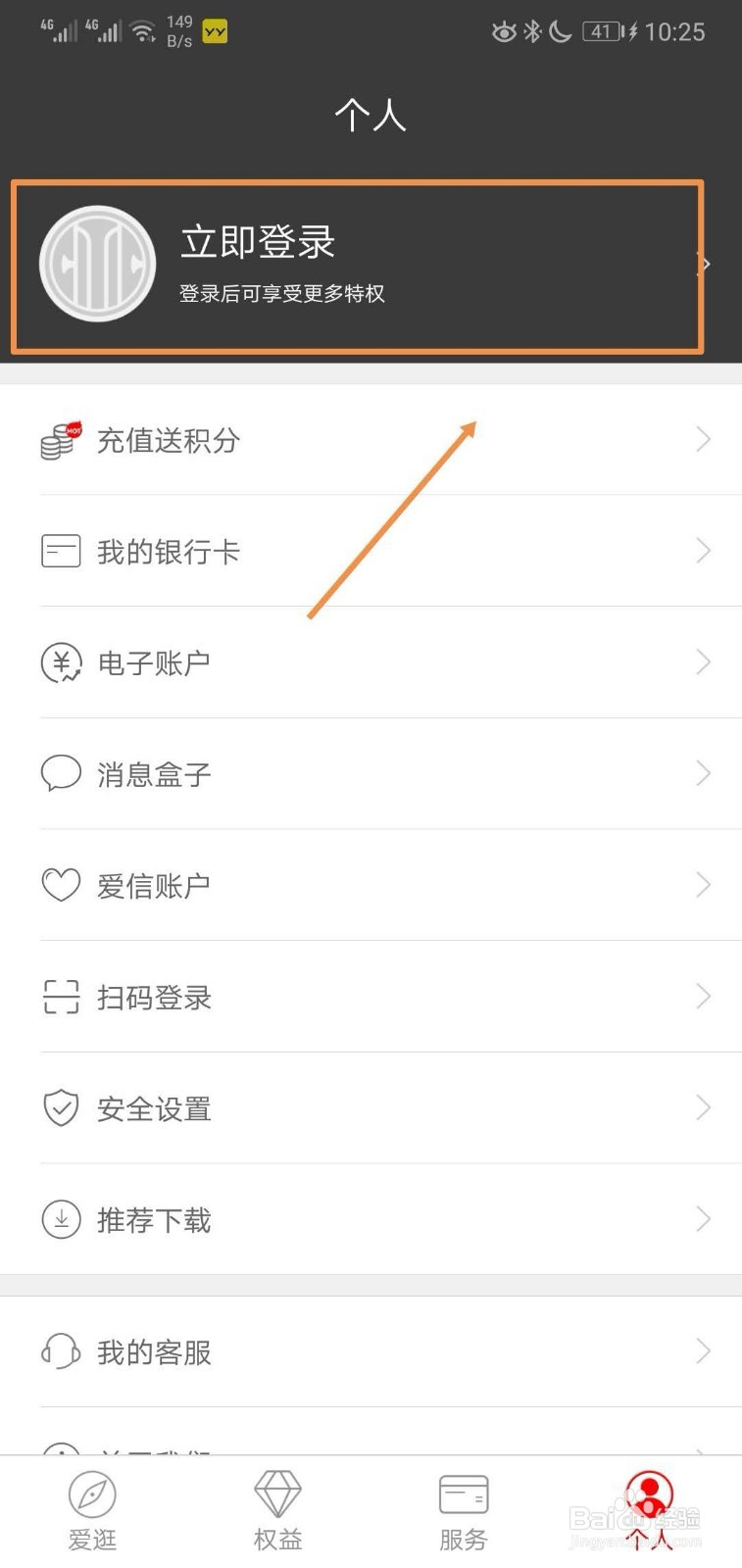The height and width of the screenshot is (1568, 742).
Task: Open the 权益 tab
Action: (277, 1509)
